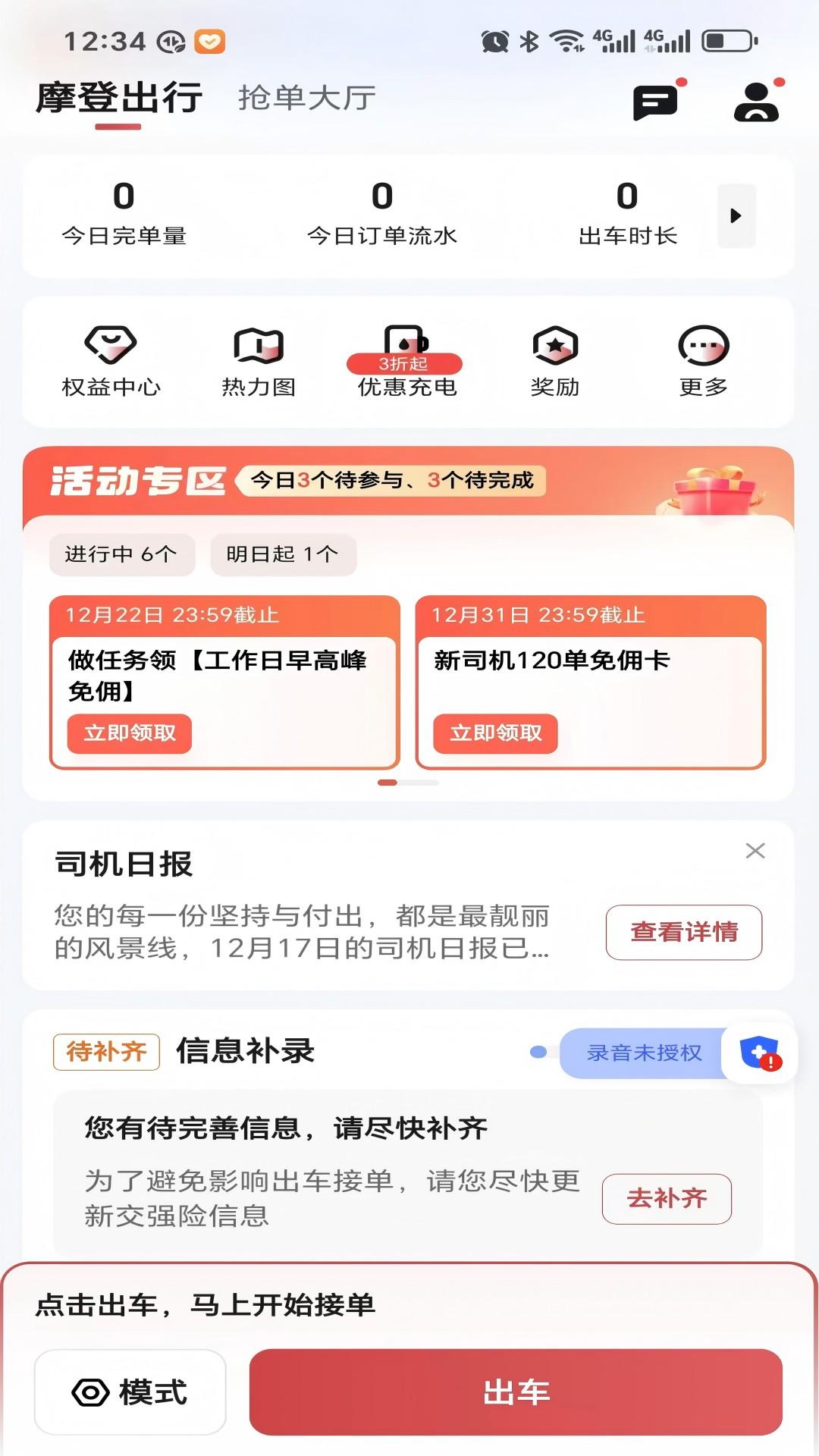Expand the statistics panel arrow
819x1456 pixels.
[734, 216]
